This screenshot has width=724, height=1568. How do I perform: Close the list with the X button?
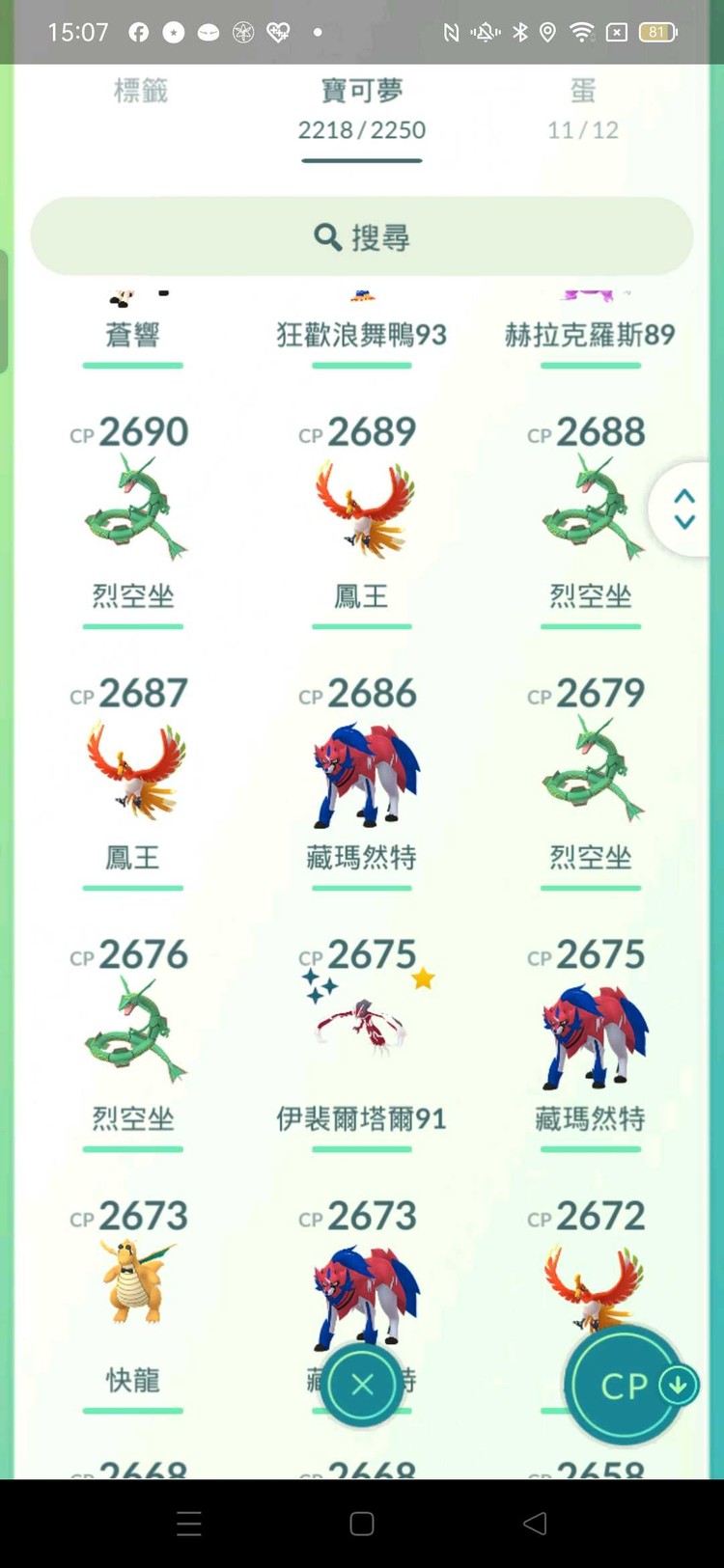[362, 1385]
